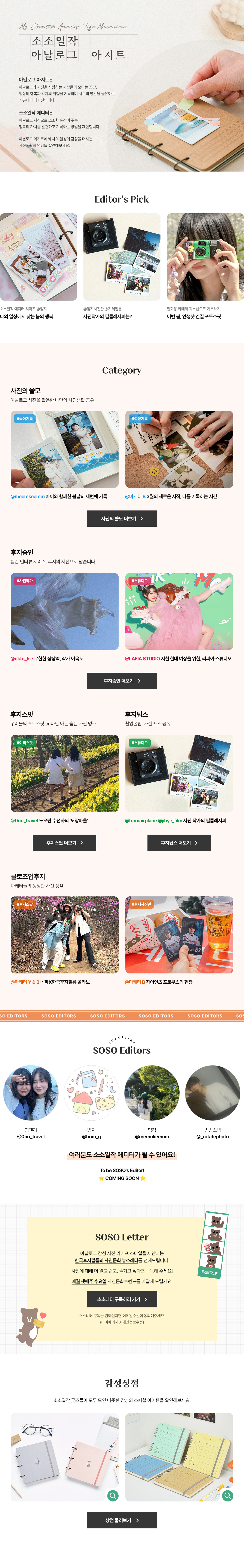Open the first Editor's Pick spring happiness article
244x1568 pixels.
[x=38, y=257]
